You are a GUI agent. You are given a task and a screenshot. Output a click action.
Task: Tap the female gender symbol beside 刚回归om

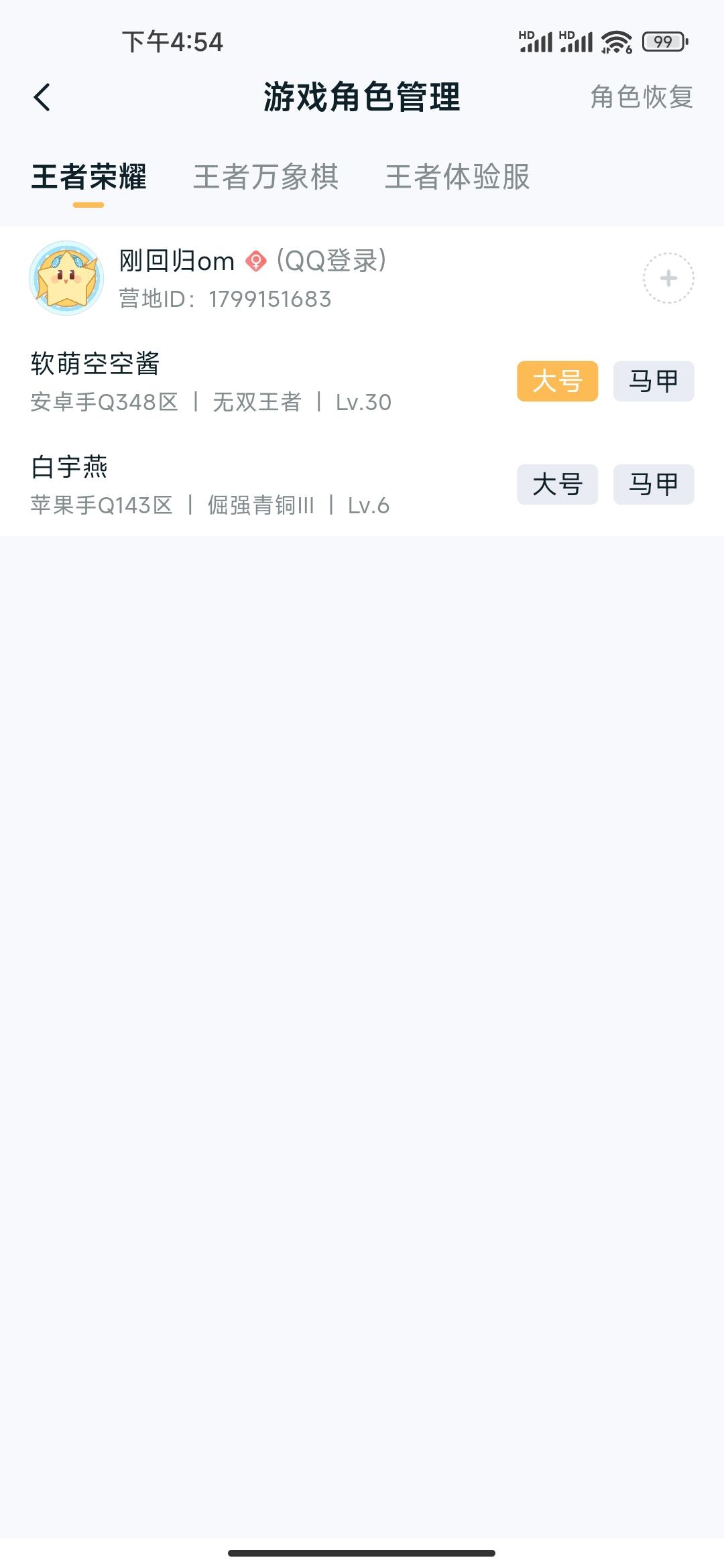(257, 260)
